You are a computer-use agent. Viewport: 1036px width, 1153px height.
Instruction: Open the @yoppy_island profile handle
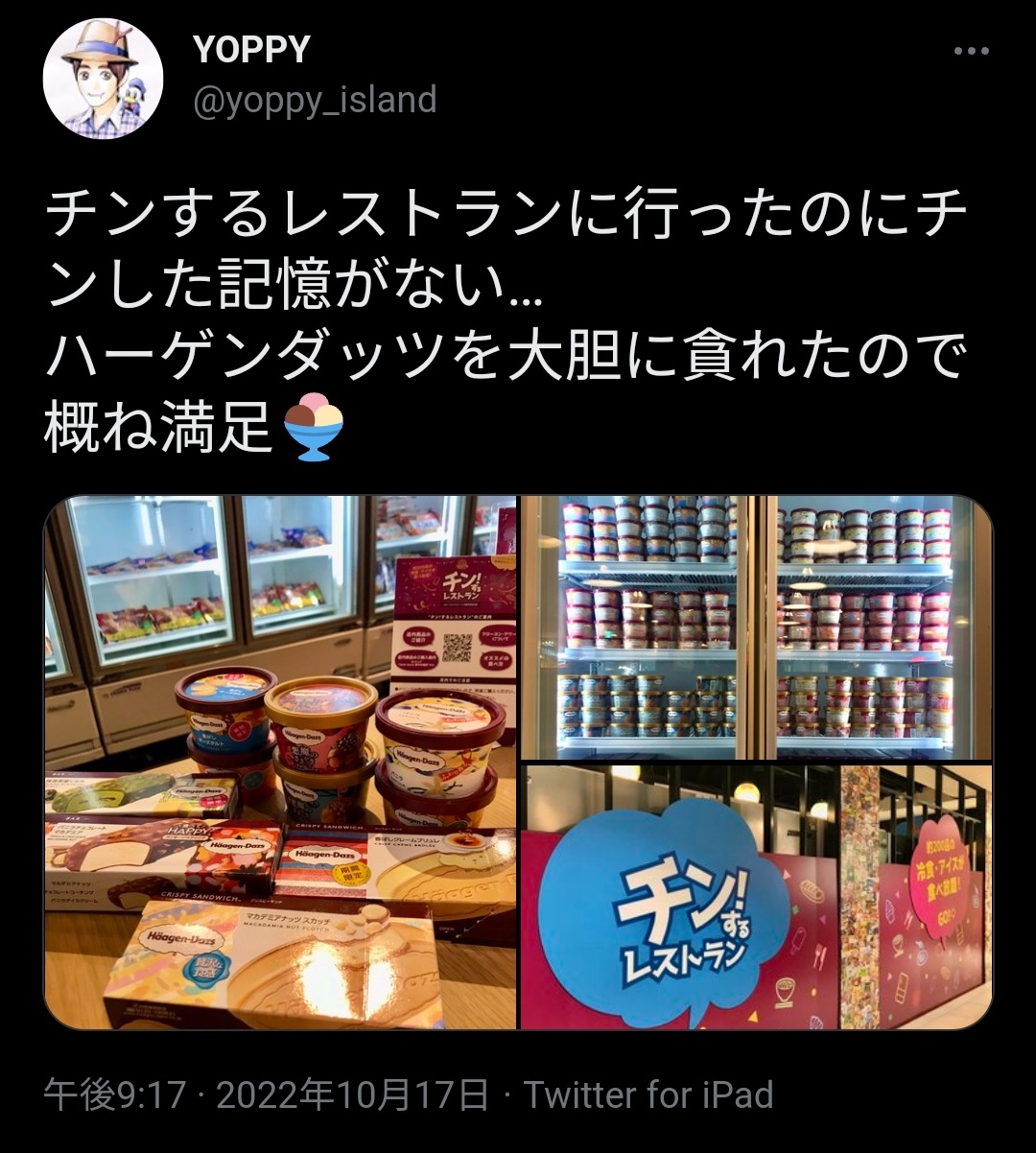click(x=315, y=100)
